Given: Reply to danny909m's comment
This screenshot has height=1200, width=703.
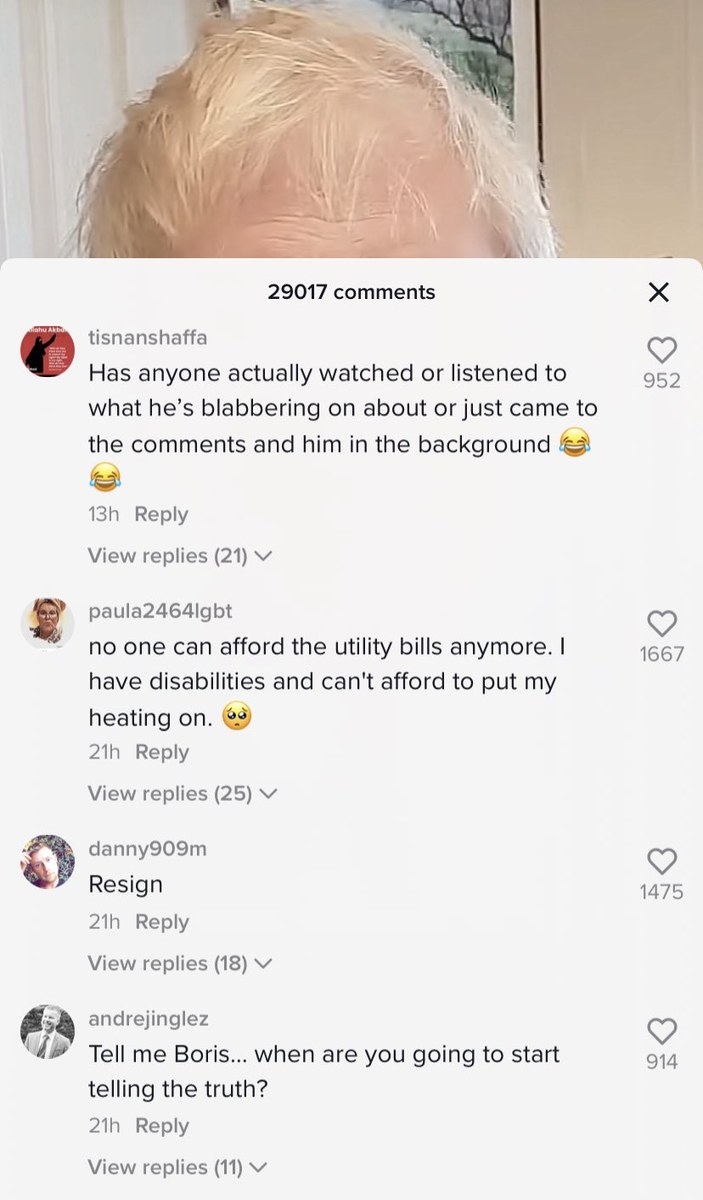Looking at the screenshot, I should coord(162,922).
